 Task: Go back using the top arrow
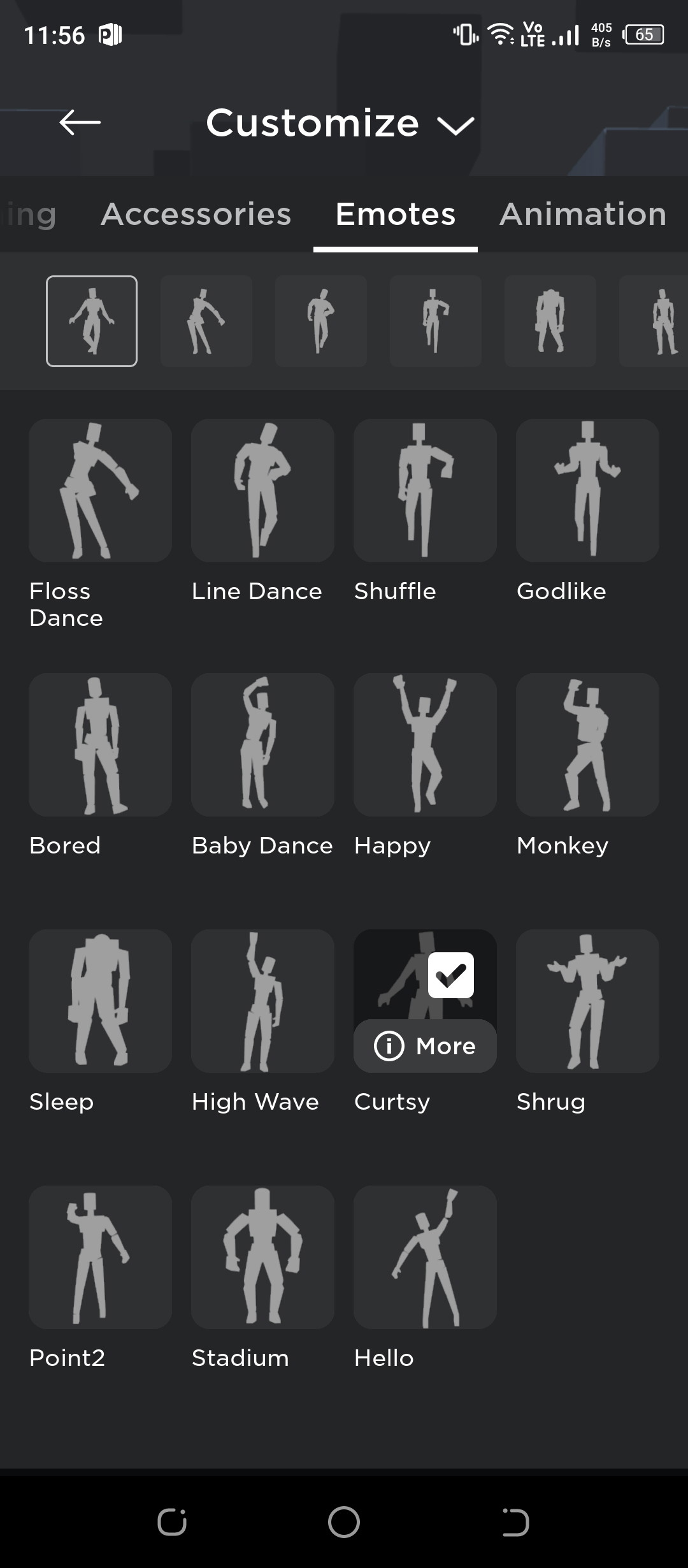click(80, 122)
